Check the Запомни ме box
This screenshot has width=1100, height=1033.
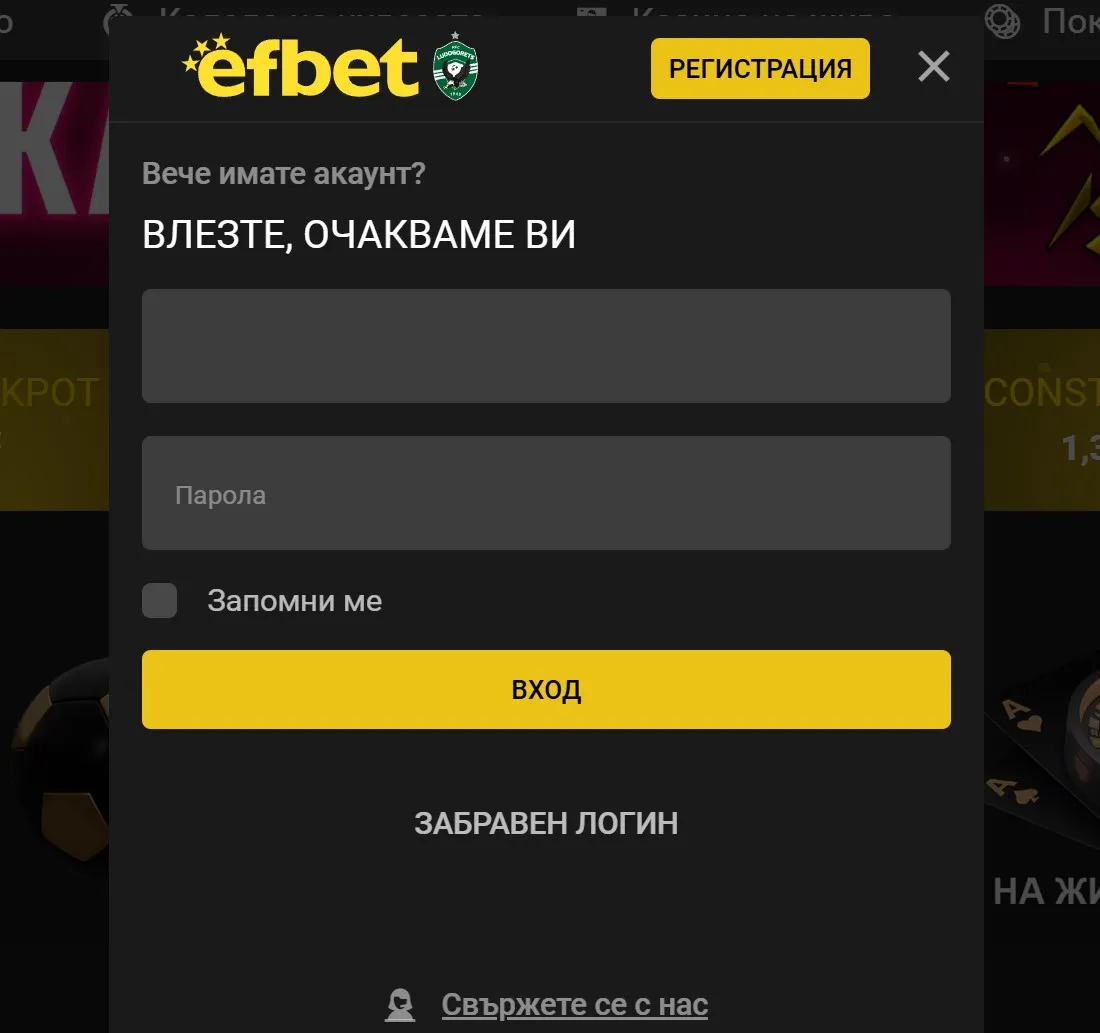[x=160, y=601]
